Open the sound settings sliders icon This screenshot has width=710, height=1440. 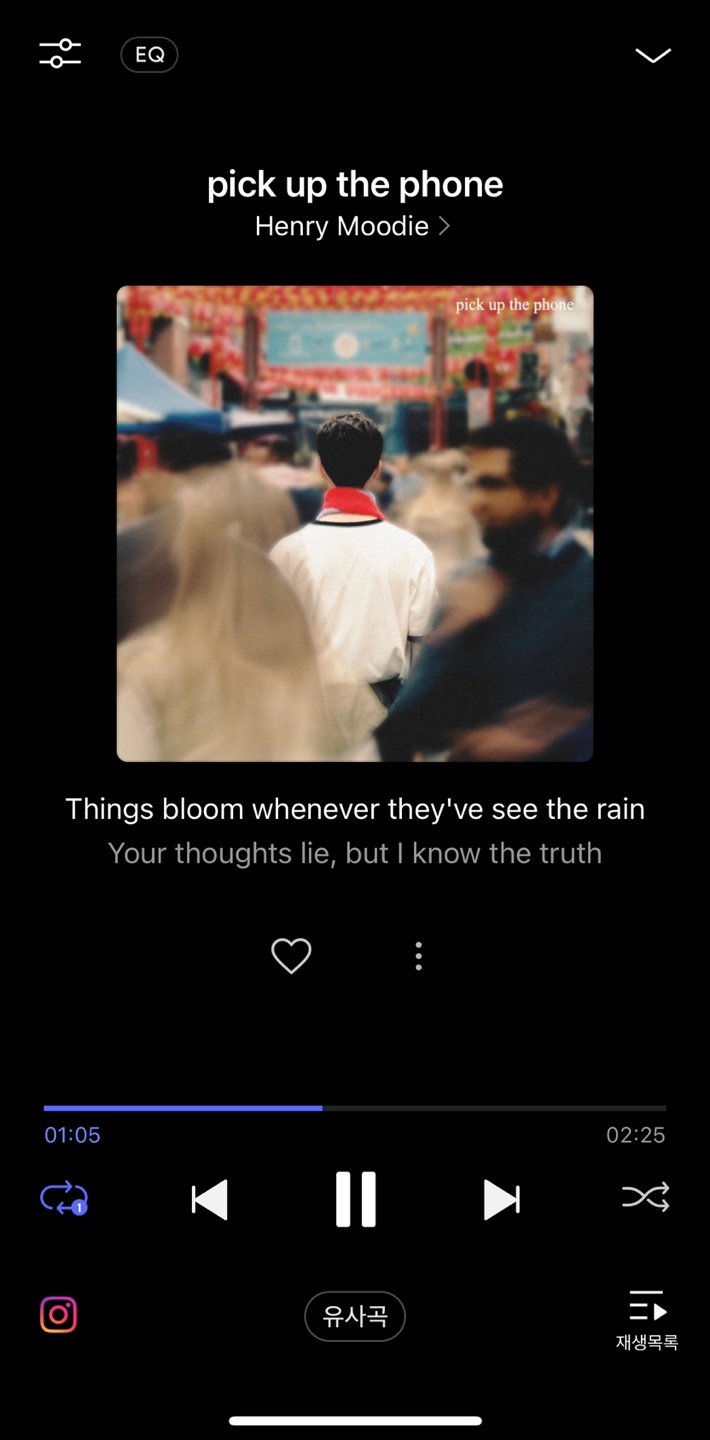click(60, 54)
